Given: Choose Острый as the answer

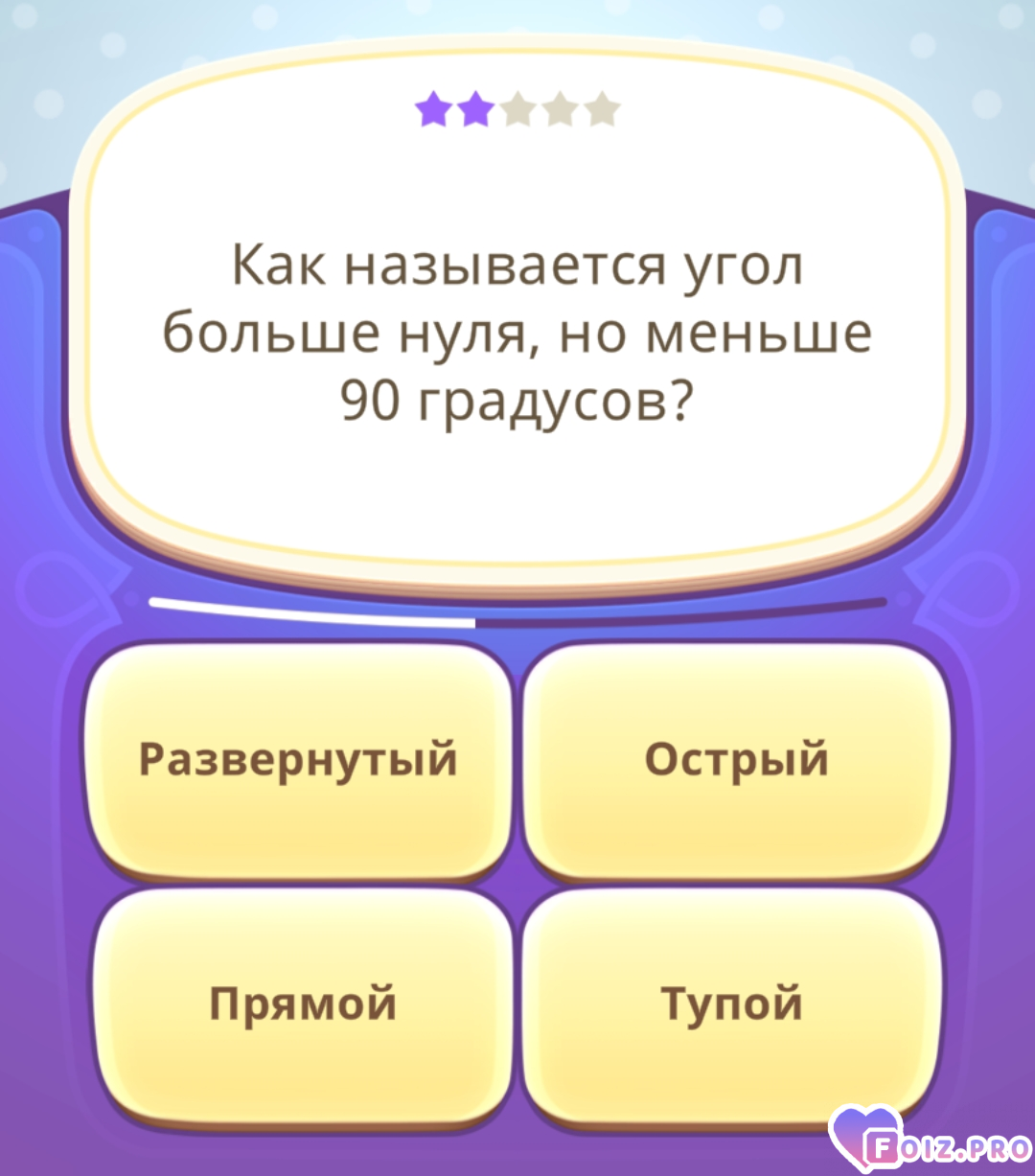Looking at the screenshot, I should tap(735, 759).
